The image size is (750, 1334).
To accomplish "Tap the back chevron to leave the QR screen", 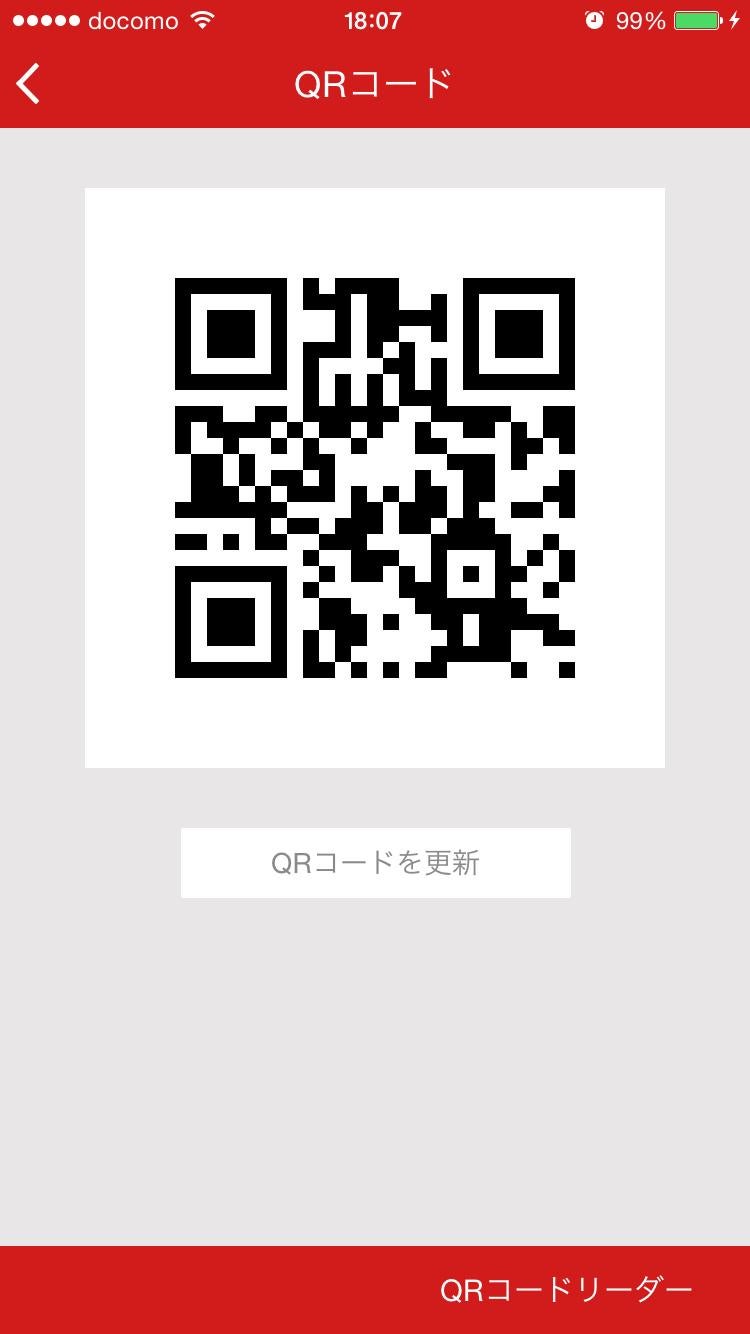I will point(27,84).
